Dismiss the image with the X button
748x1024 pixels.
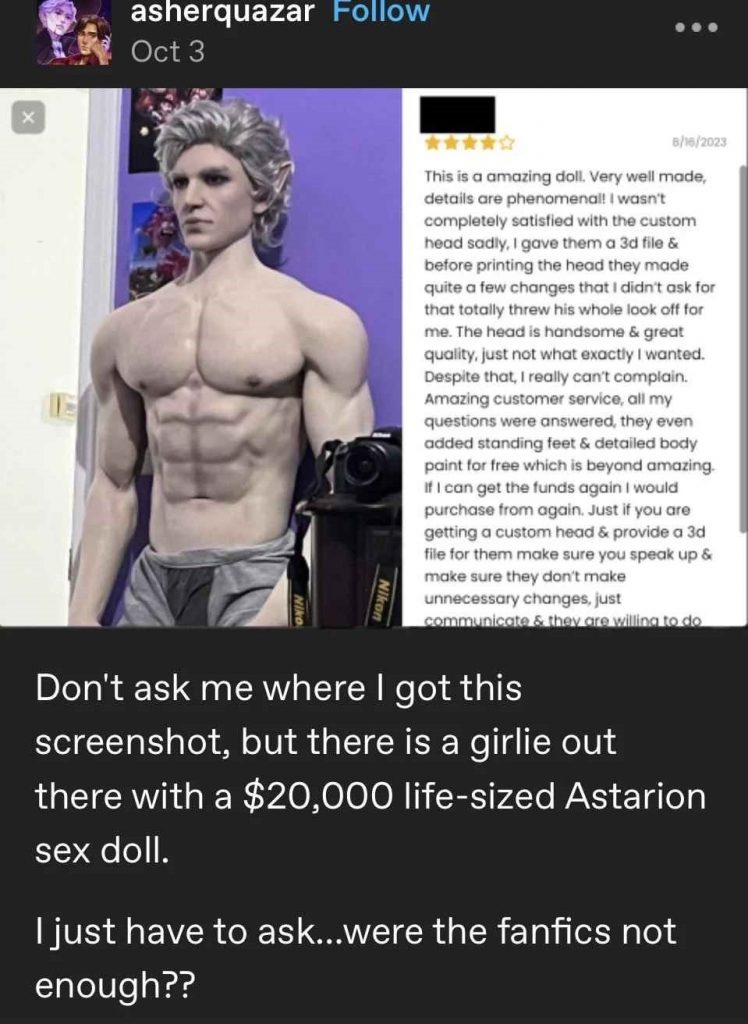(x=28, y=118)
